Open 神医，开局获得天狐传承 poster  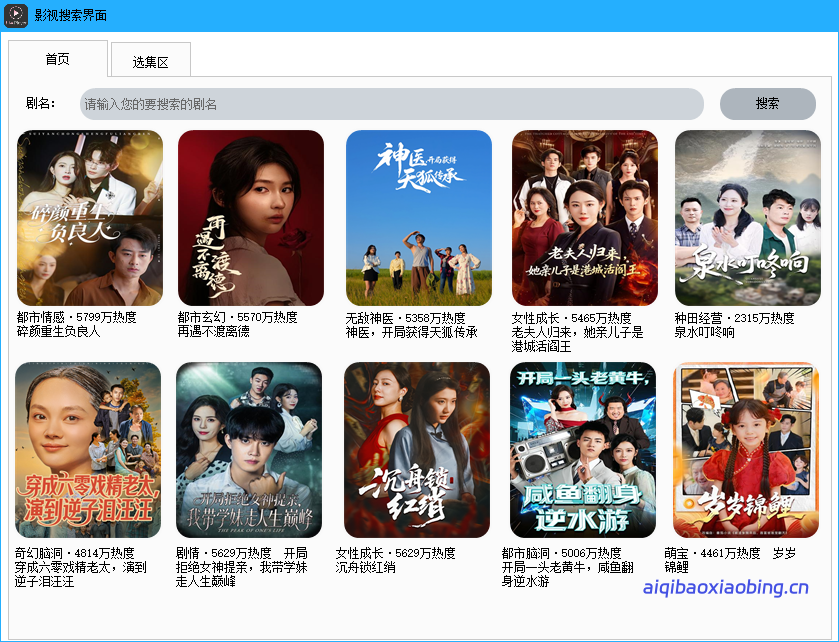(419, 218)
